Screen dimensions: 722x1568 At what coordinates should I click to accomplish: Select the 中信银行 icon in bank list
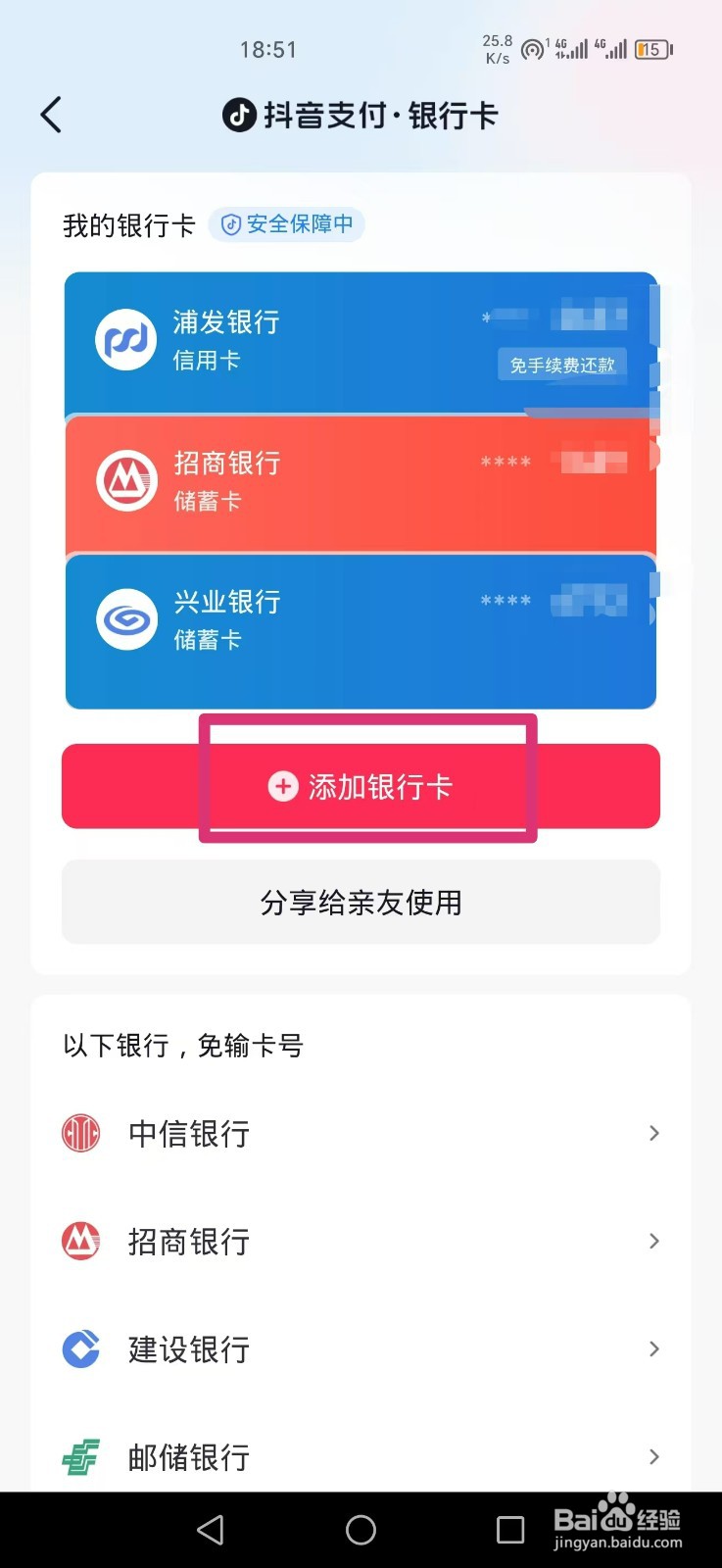tap(79, 1133)
